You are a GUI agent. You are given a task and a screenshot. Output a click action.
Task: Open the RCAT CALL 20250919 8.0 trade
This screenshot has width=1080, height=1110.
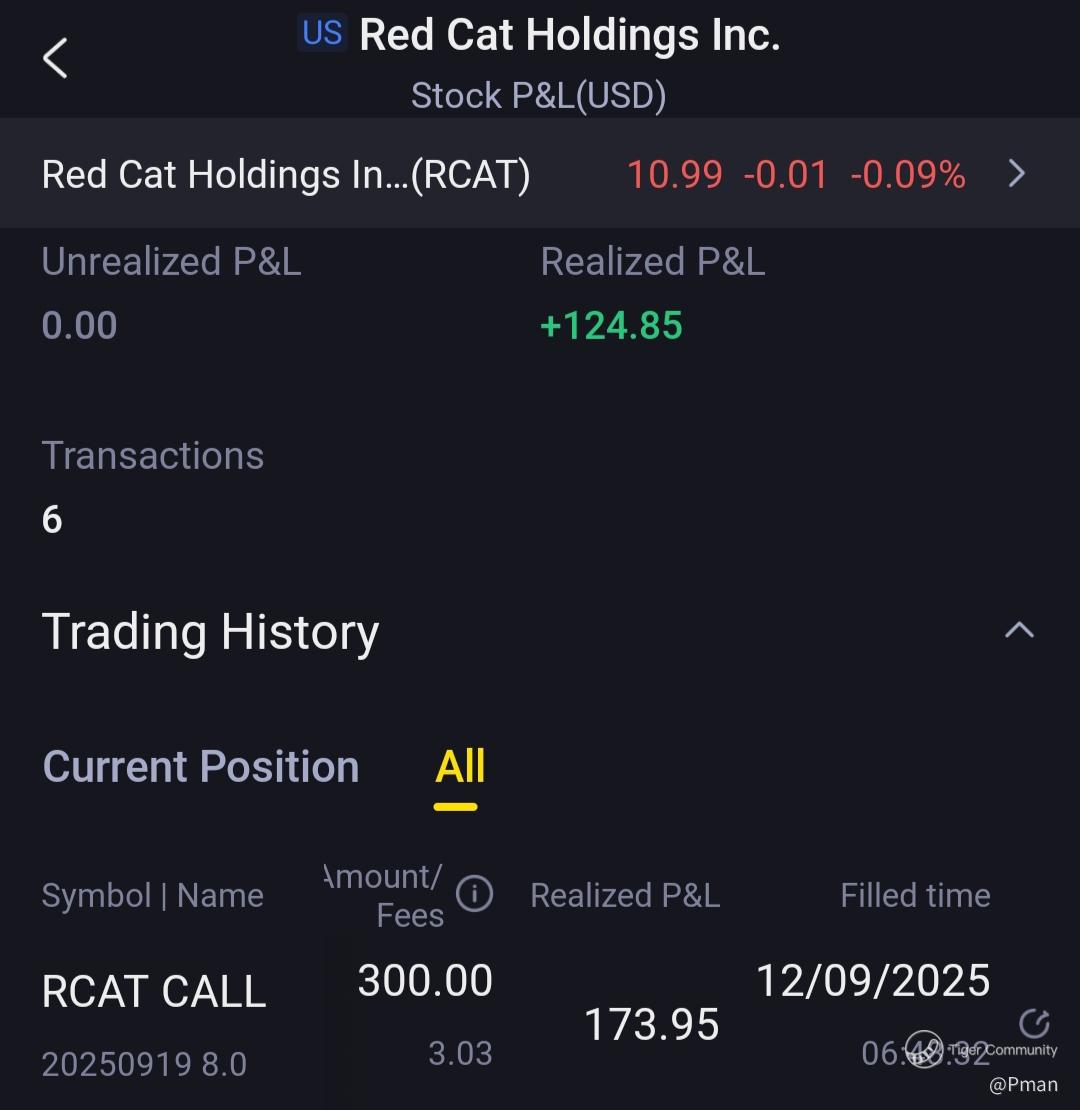coord(154,1020)
